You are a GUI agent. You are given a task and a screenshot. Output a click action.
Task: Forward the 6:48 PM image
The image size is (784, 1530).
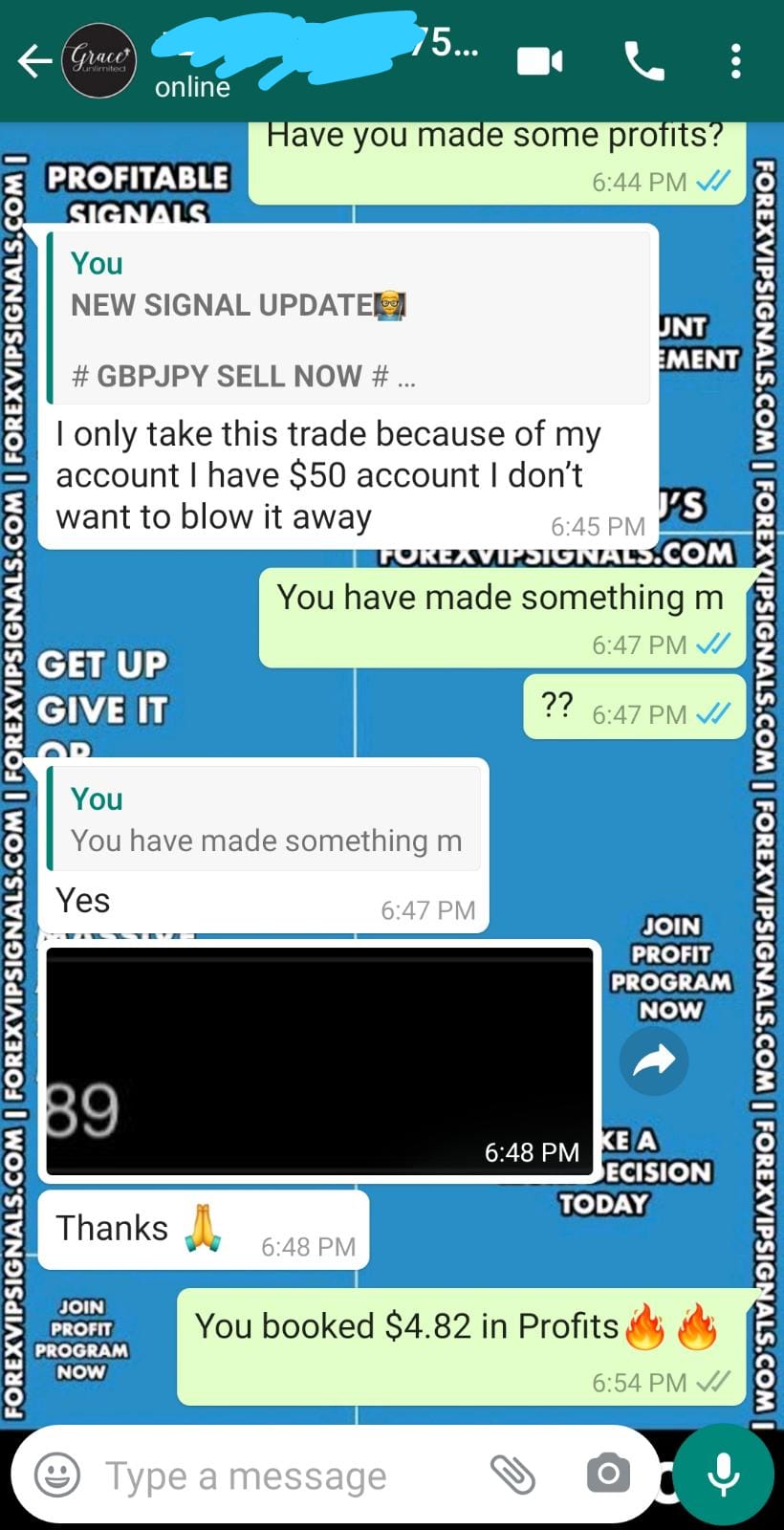(x=653, y=1060)
